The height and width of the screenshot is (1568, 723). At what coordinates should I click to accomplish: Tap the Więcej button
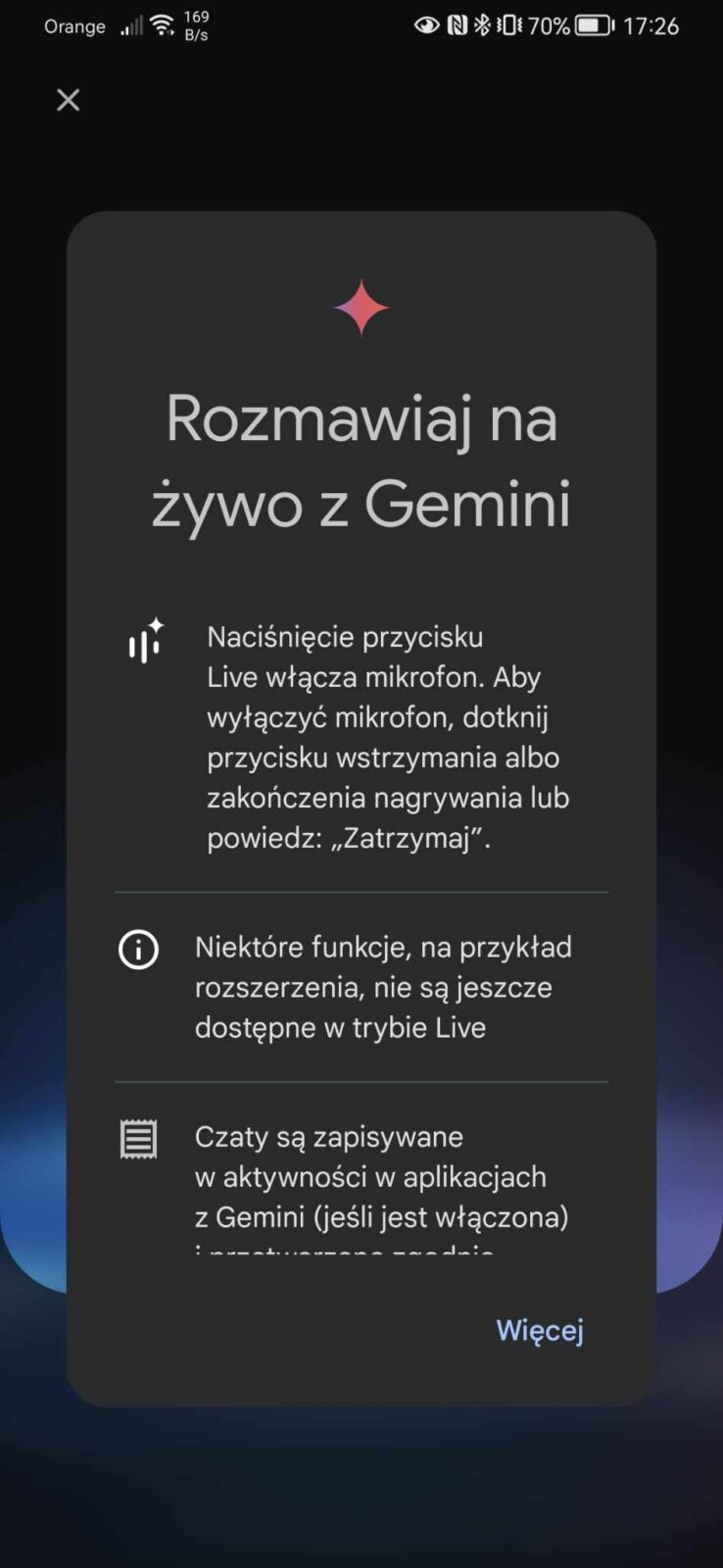[x=539, y=1330]
